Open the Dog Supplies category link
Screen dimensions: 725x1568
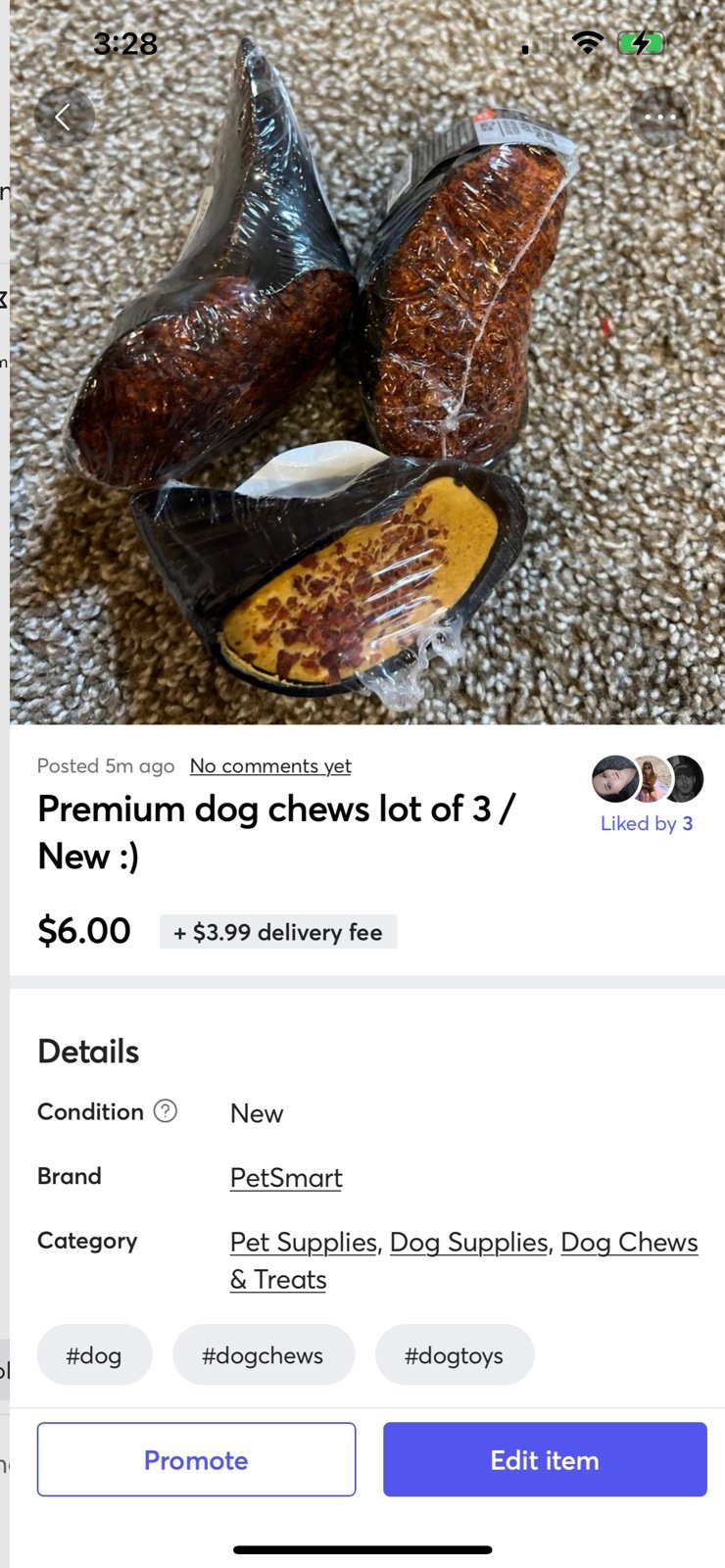(x=468, y=1243)
